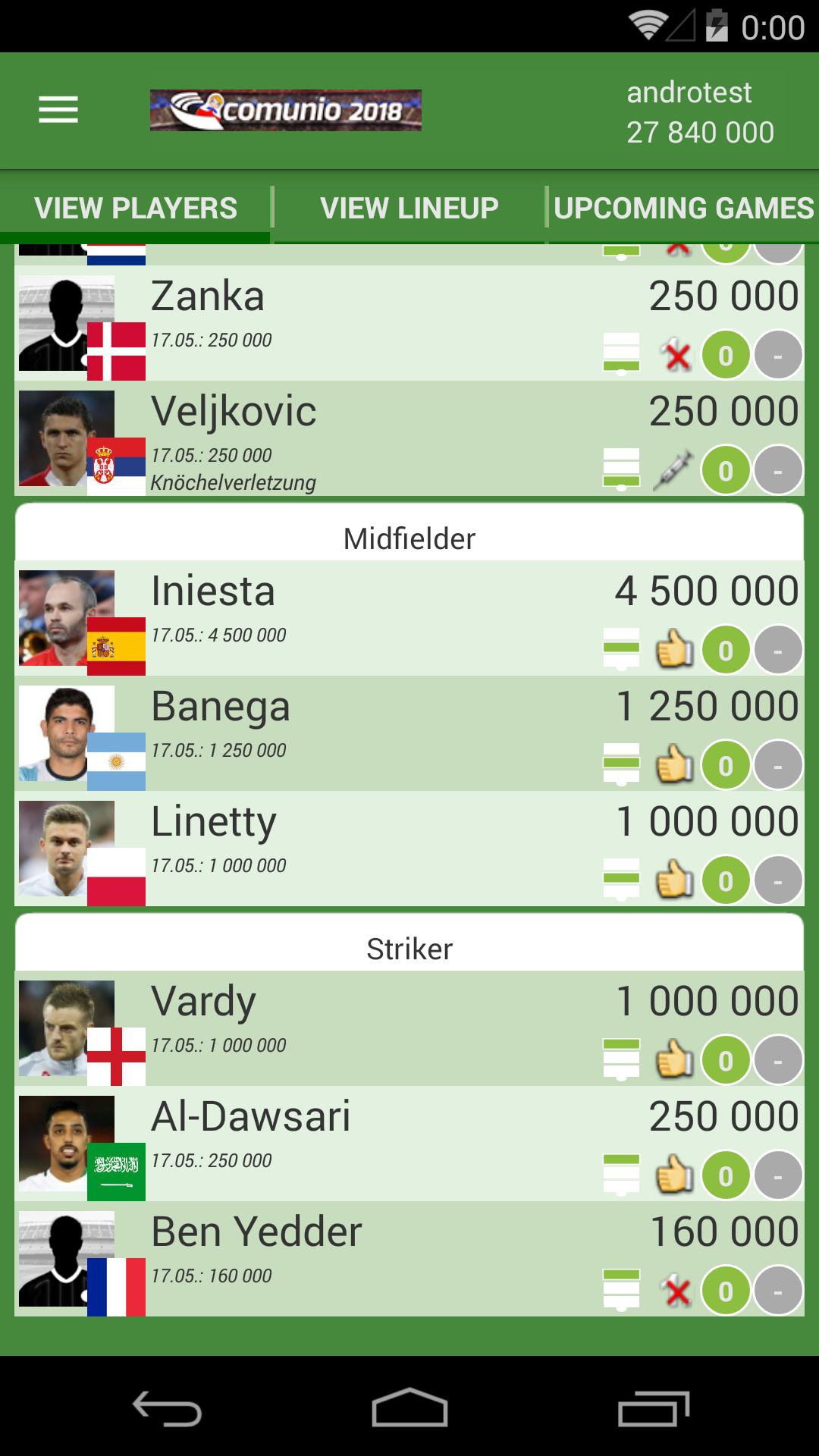Select the View Players tab
The image size is (819, 1456).
(x=136, y=208)
